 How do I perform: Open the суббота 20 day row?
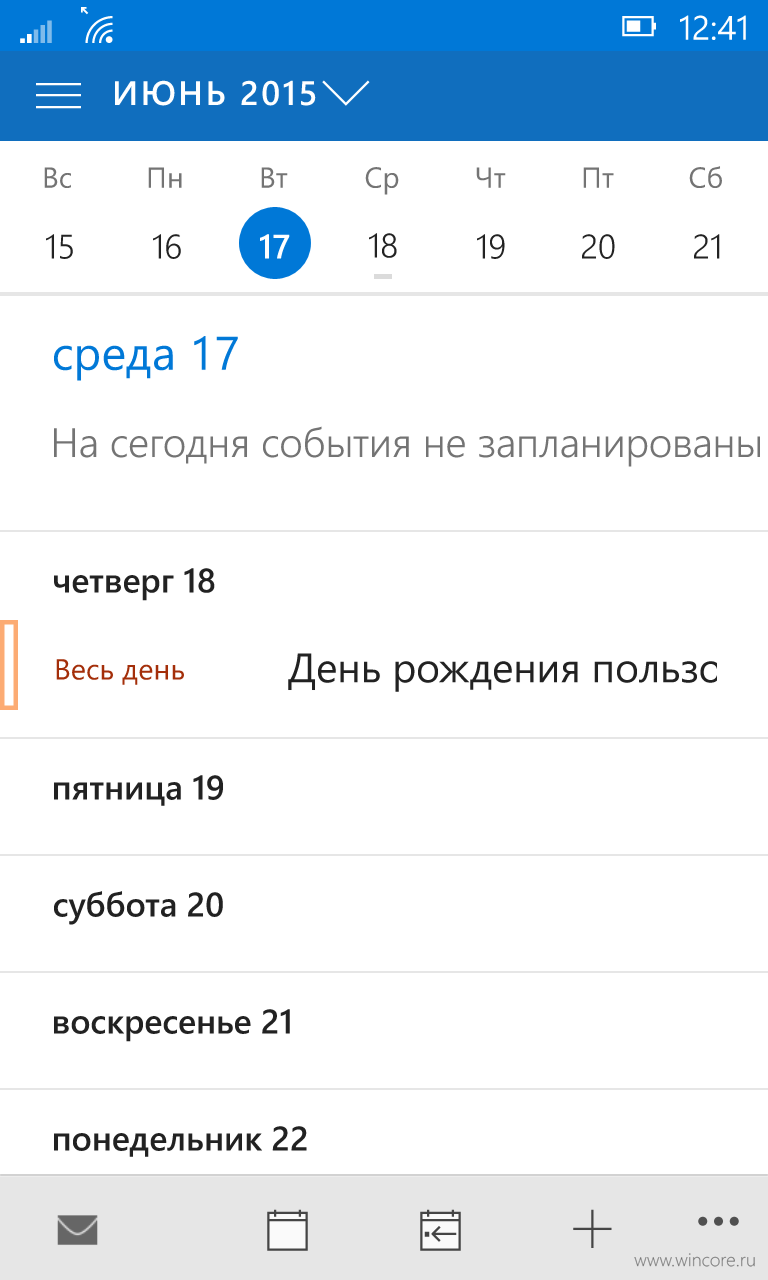coord(384,914)
